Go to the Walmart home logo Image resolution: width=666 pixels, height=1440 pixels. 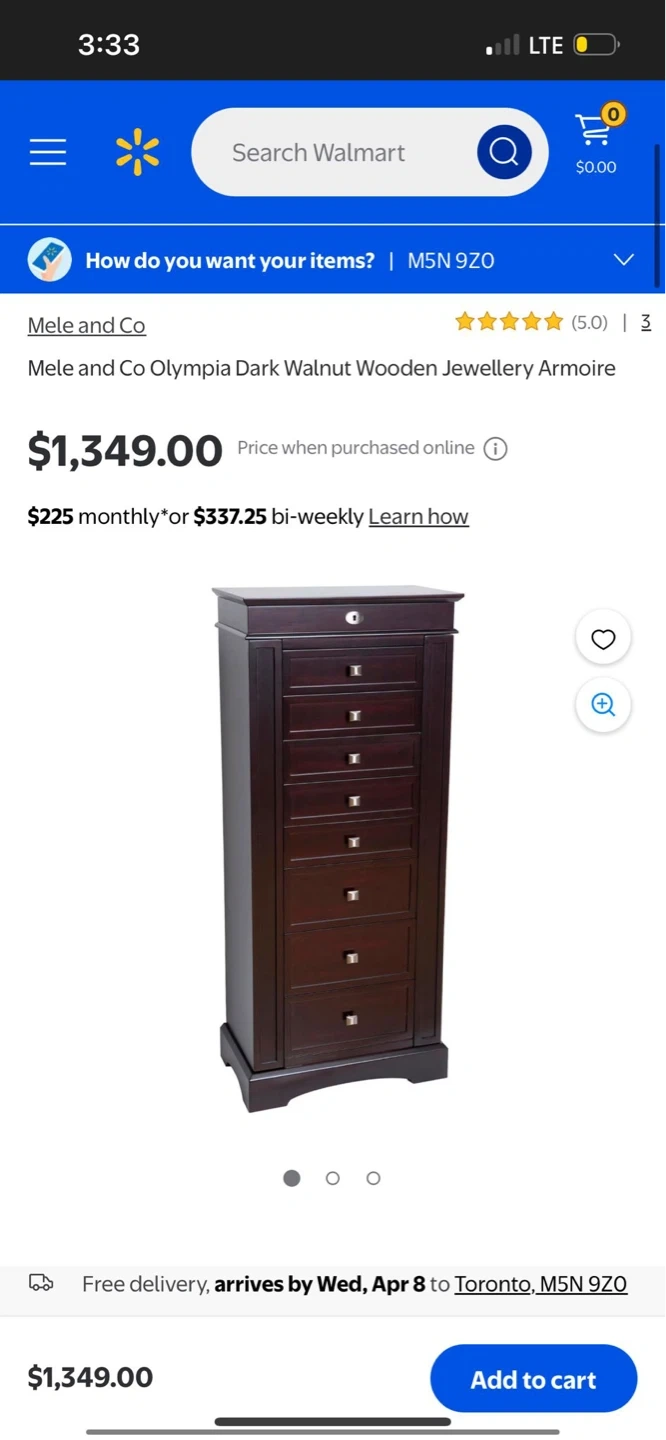point(137,152)
